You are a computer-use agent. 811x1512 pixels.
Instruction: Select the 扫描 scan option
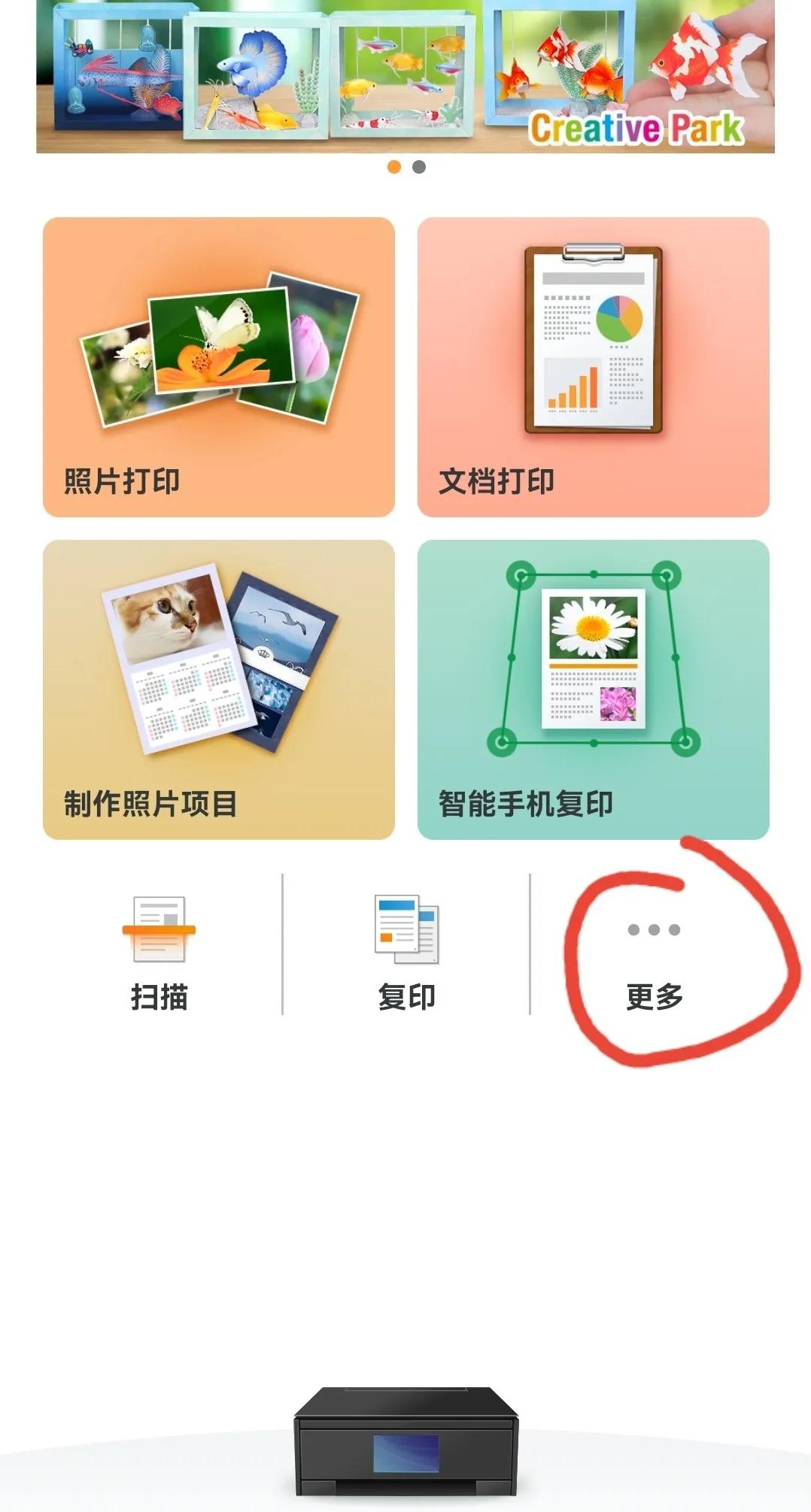coord(159,952)
